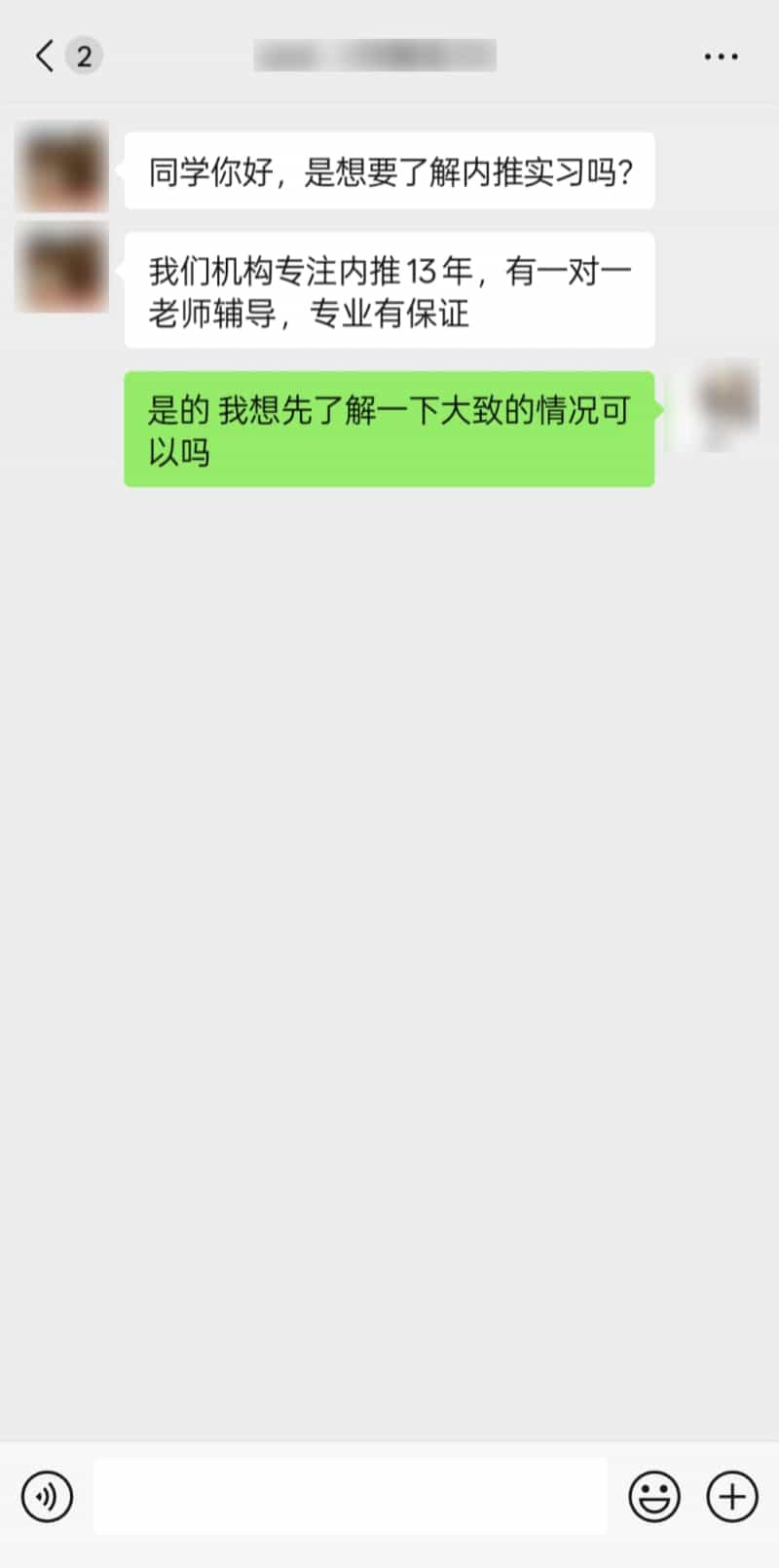Tap the top navigation bar area
The height and width of the screenshot is (1568, 779).
point(389,56)
